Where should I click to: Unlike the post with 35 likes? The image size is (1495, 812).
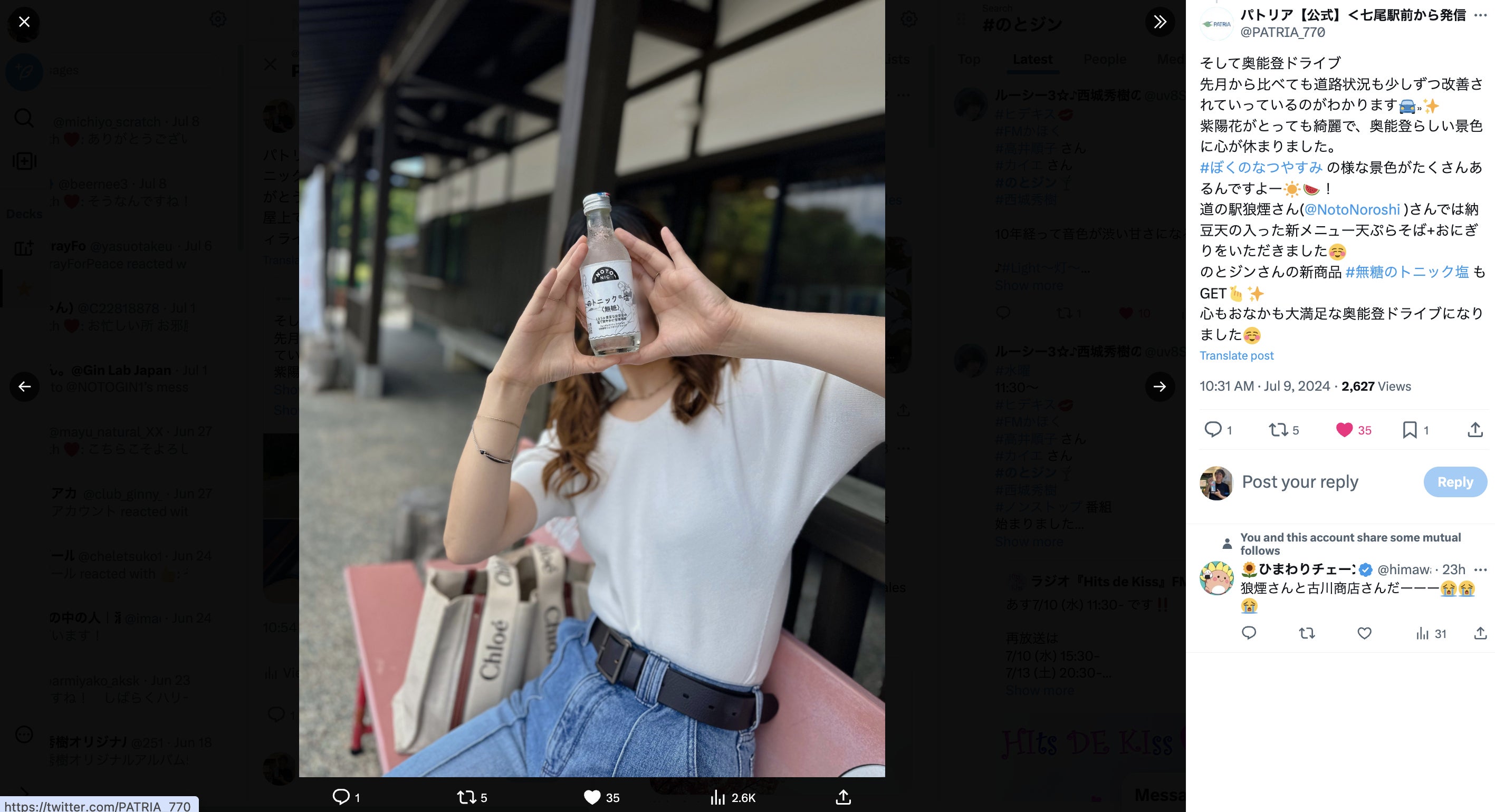tap(1344, 430)
